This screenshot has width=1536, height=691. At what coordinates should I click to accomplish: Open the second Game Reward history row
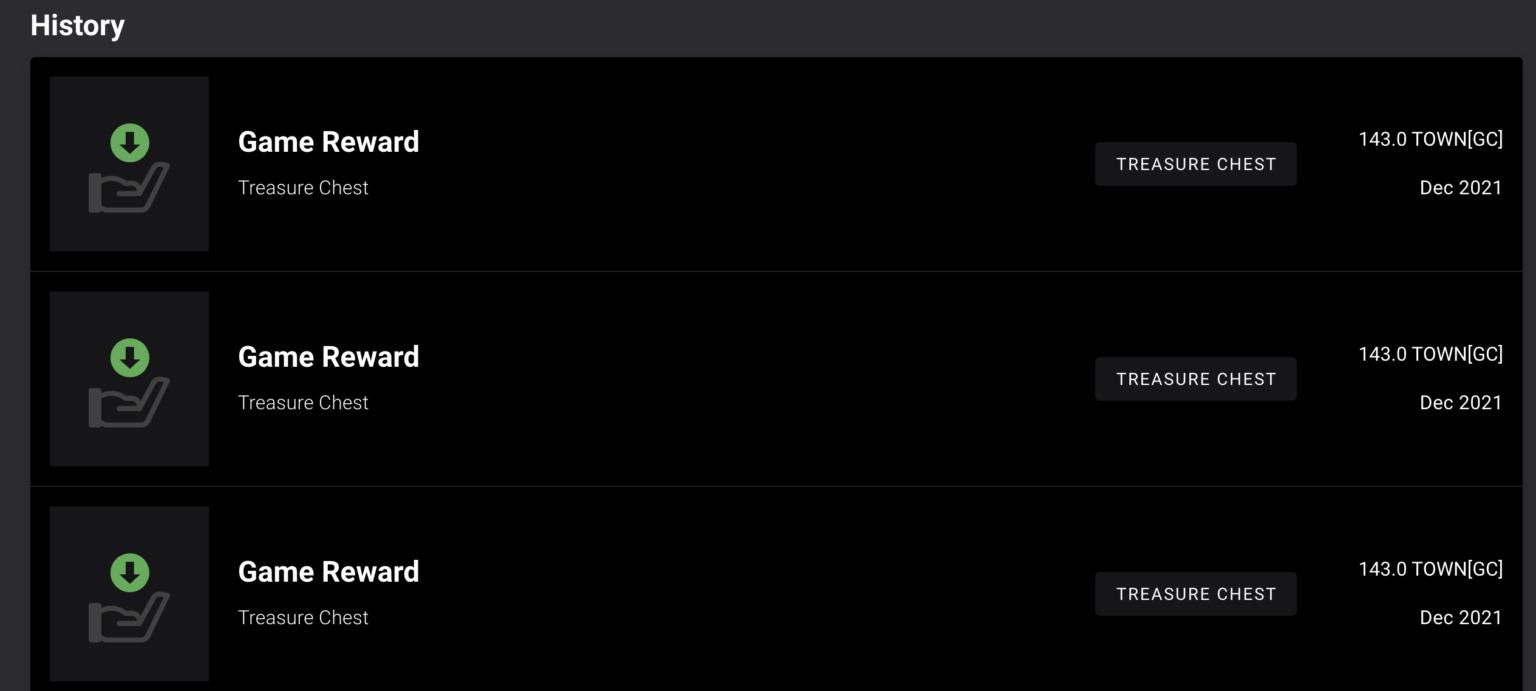(x=329, y=358)
